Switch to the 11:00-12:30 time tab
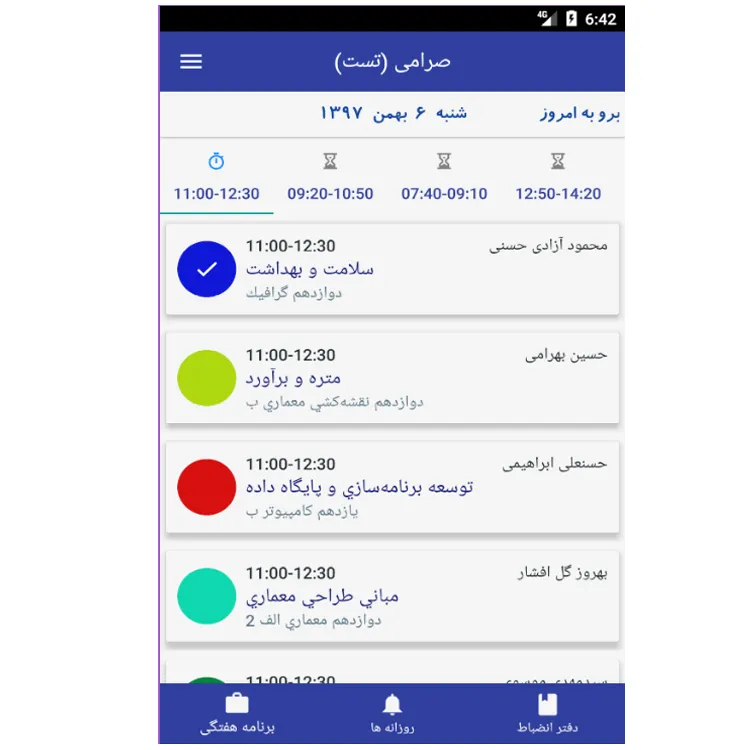 [x=216, y=180]
